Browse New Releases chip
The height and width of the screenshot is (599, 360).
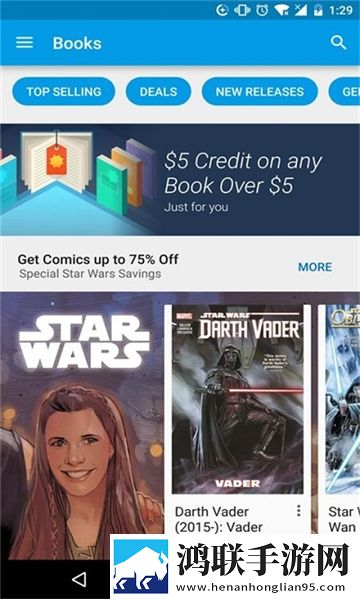pyautogui.click(x=259, y=92)
